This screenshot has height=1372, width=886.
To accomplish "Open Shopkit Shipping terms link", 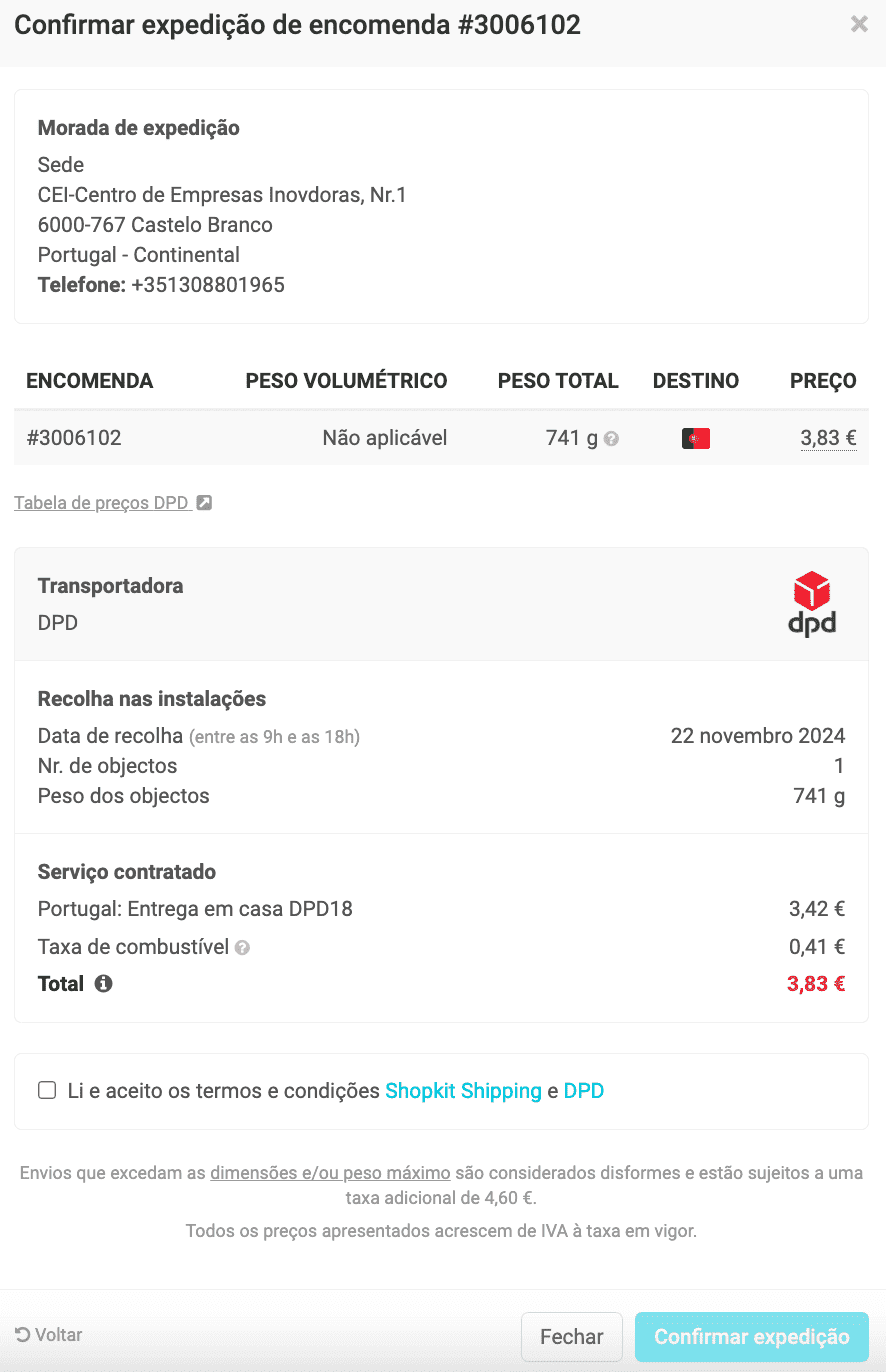I will tap(463, 1091).
